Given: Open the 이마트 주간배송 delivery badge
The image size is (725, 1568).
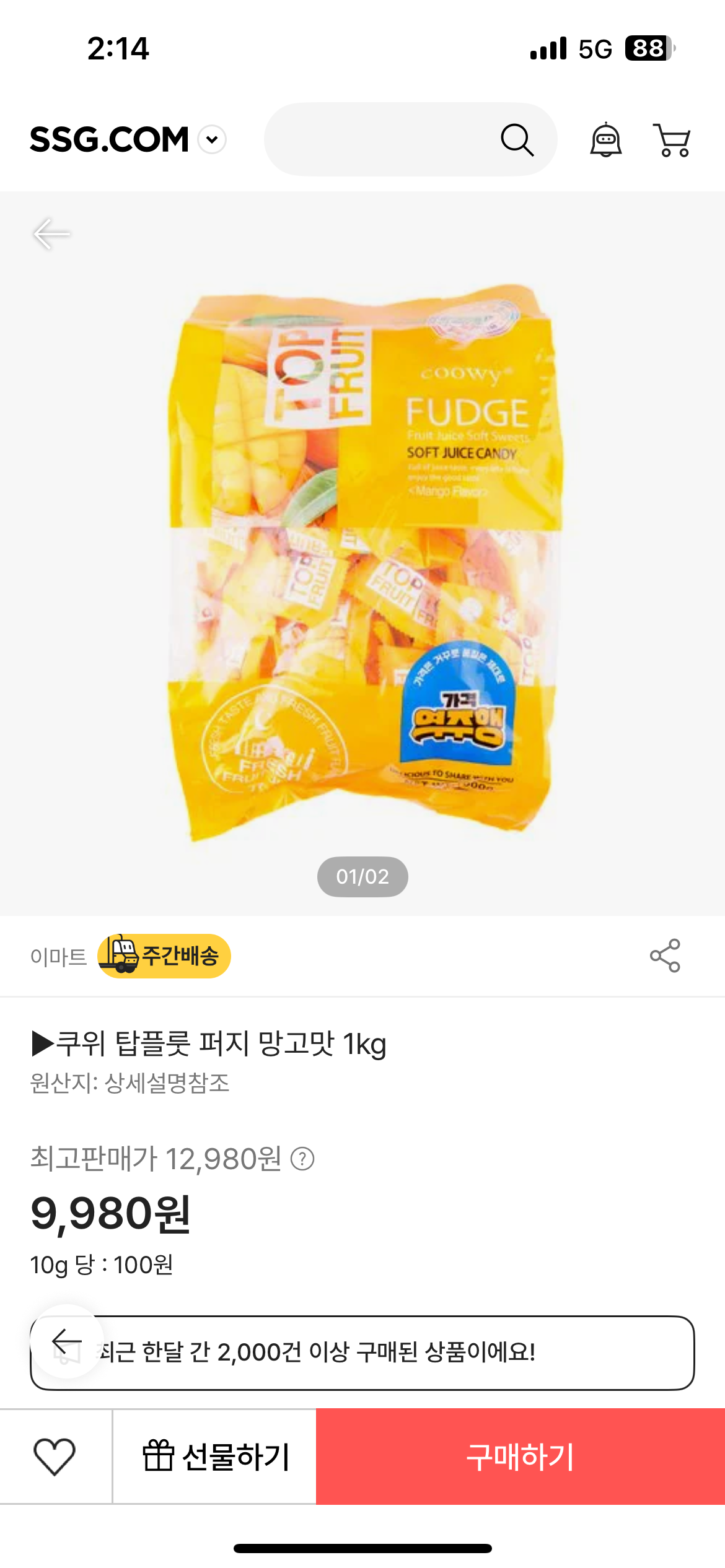Looking at the screenshot, I should pyautogui.click(x=164, y=956).
